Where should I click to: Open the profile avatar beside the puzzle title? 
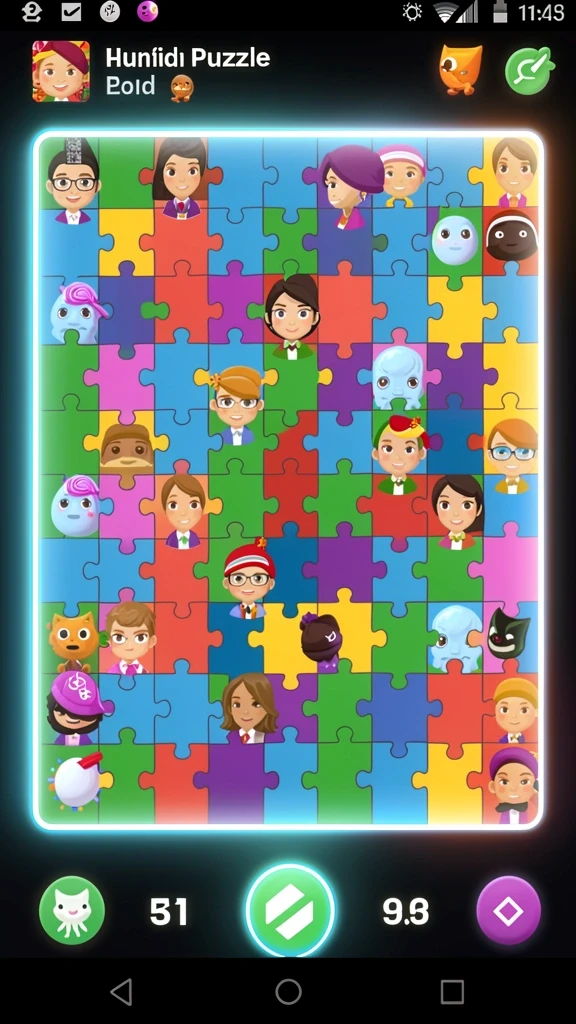pos(61,71)
